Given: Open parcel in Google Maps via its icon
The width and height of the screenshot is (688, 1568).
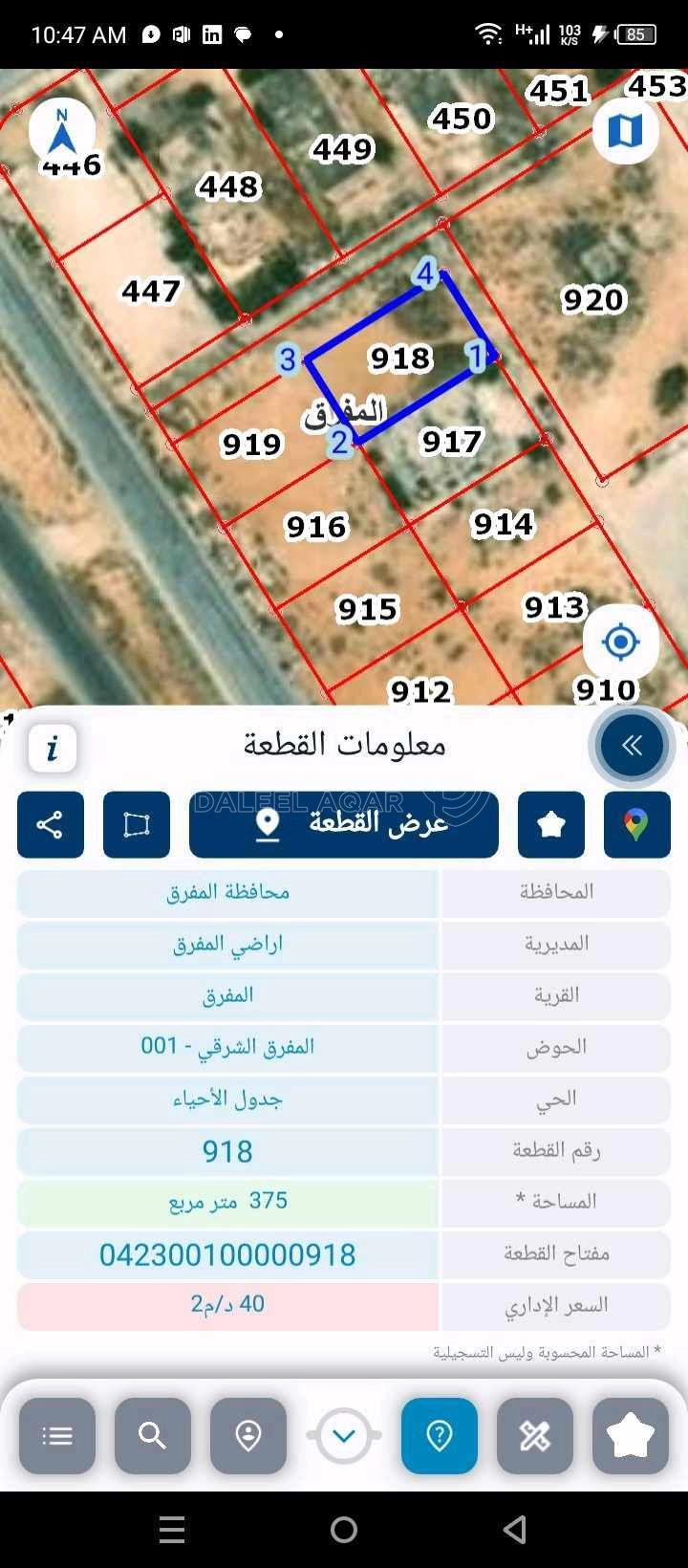Looking at the screenshot, I should click(636, 824).
